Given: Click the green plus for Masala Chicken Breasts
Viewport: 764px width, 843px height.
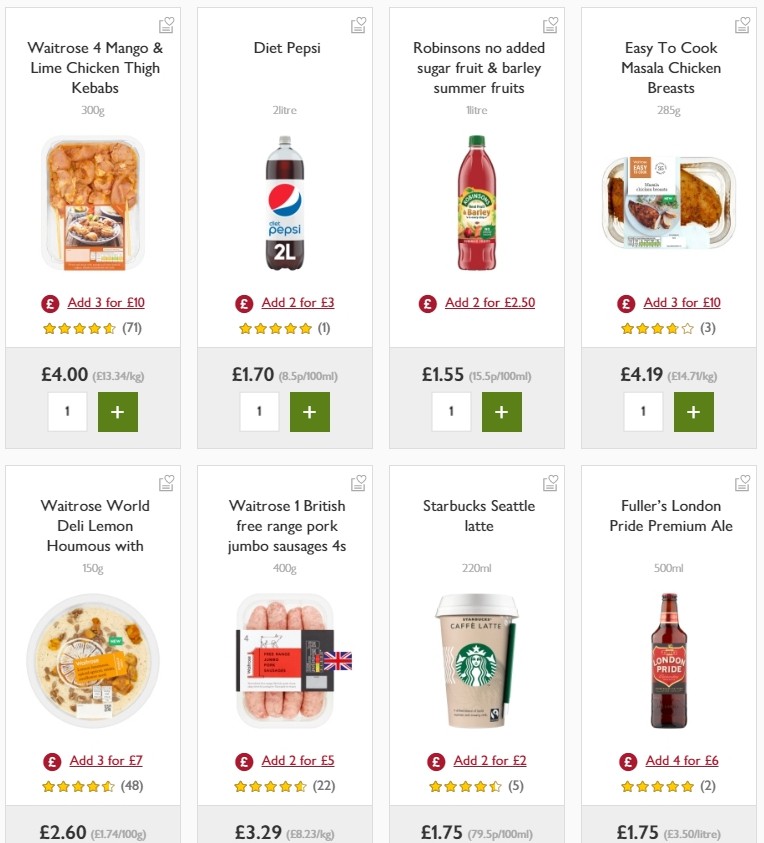Looking at the screenshot, I should pos(693,411).
